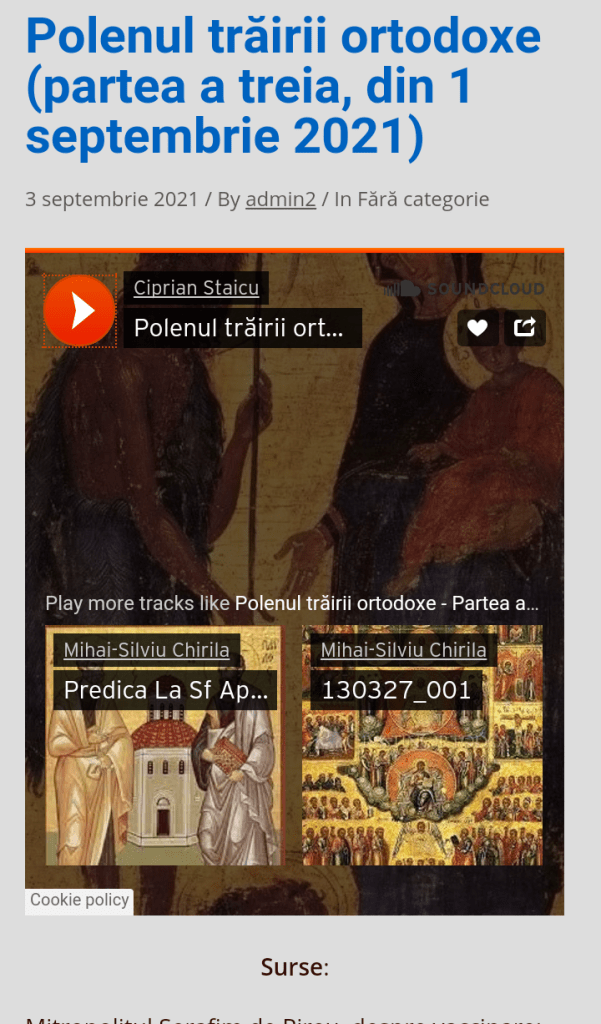Open the SoundCloud logo link

(x=464, y=289)
